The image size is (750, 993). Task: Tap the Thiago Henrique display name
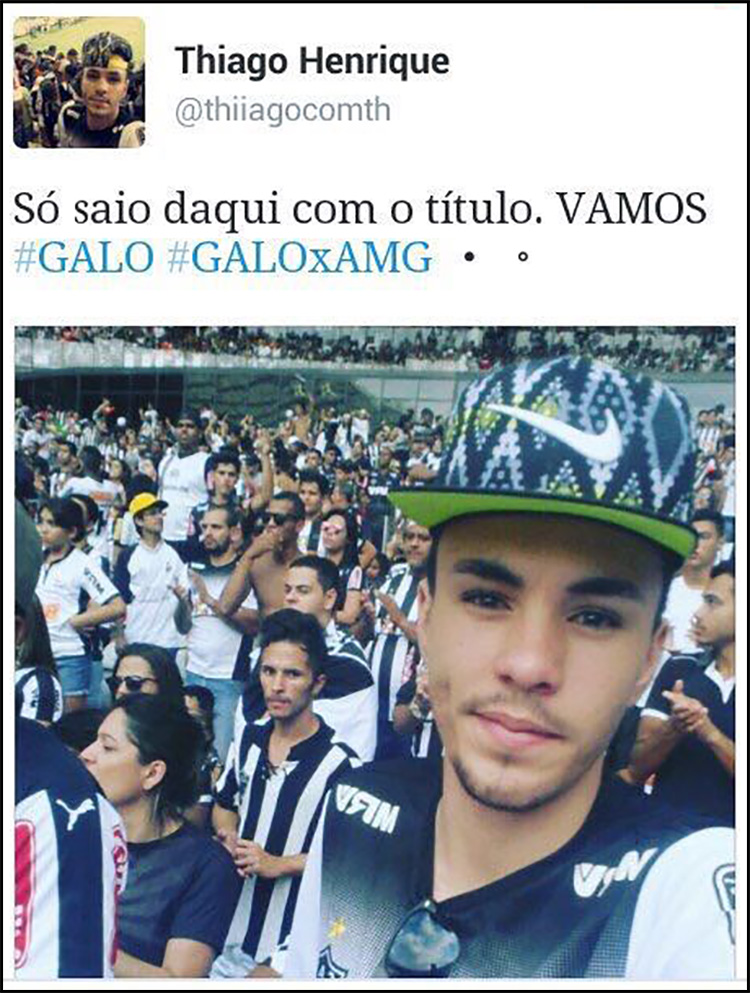(x=312, y=62)
